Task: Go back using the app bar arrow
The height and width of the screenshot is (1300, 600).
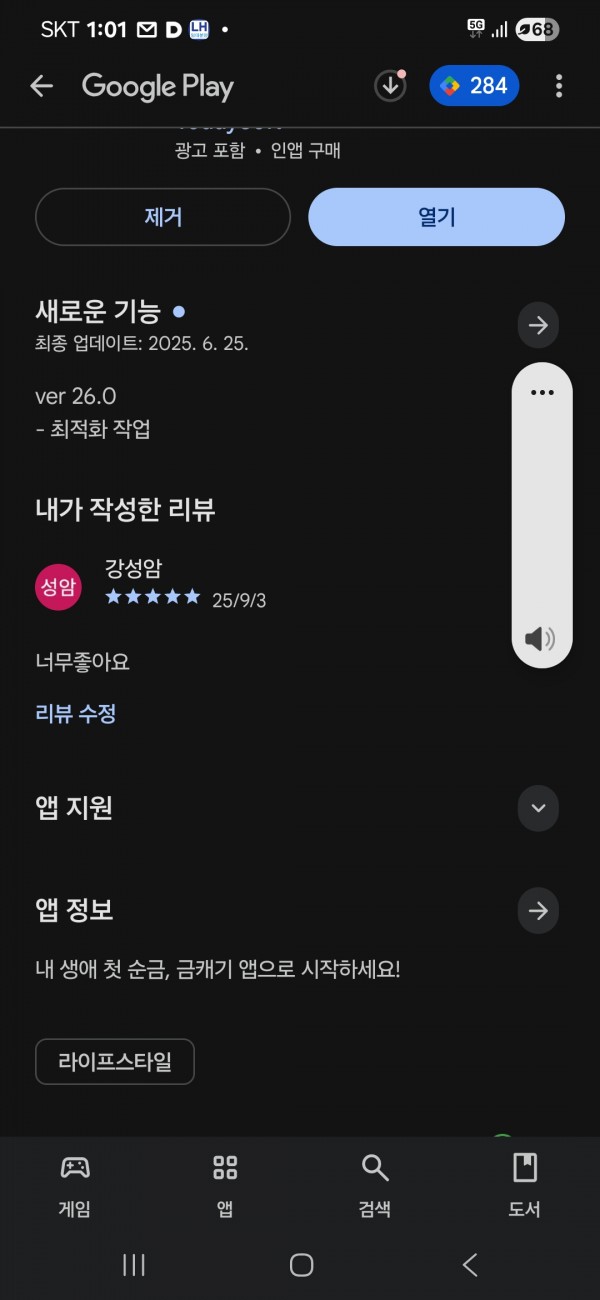Action: point(41,86)
